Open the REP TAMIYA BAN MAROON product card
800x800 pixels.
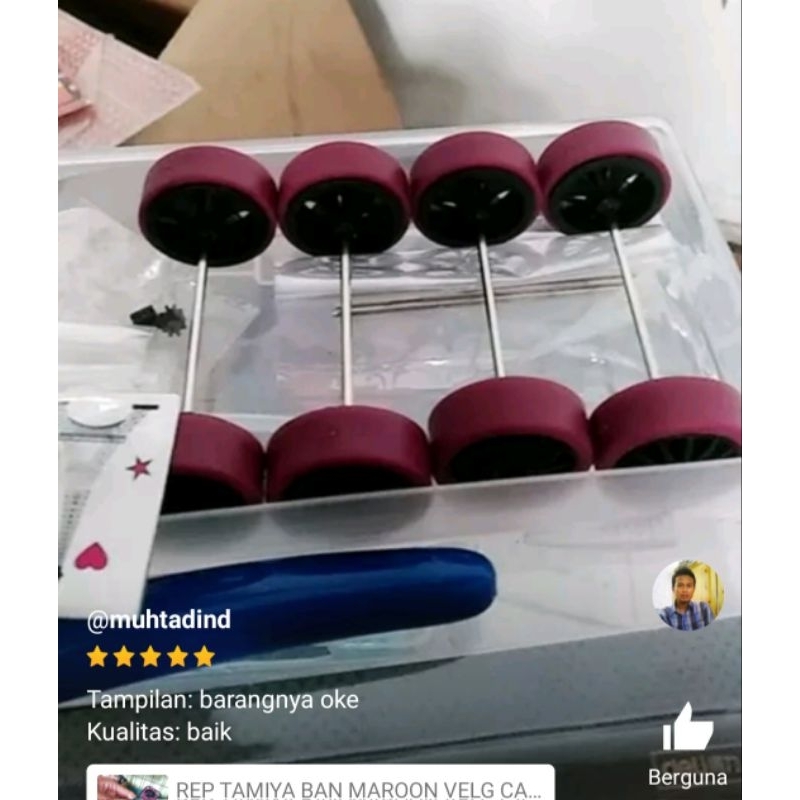pyautogui.click(x=320, y=783)
